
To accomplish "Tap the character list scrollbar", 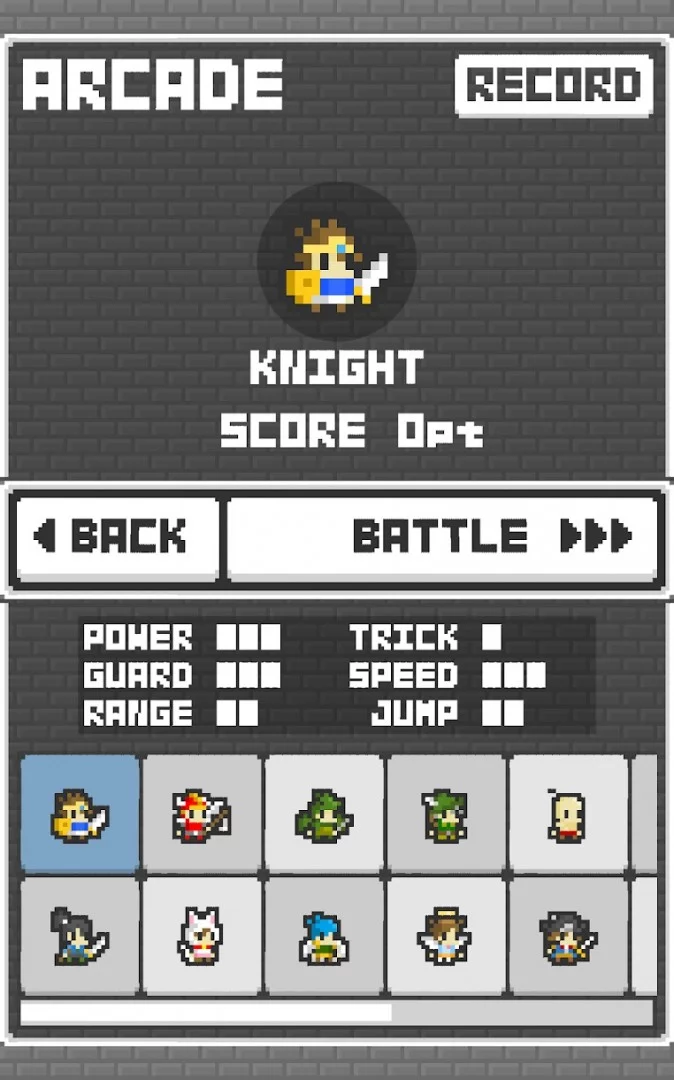I will tap(336, 1013).
